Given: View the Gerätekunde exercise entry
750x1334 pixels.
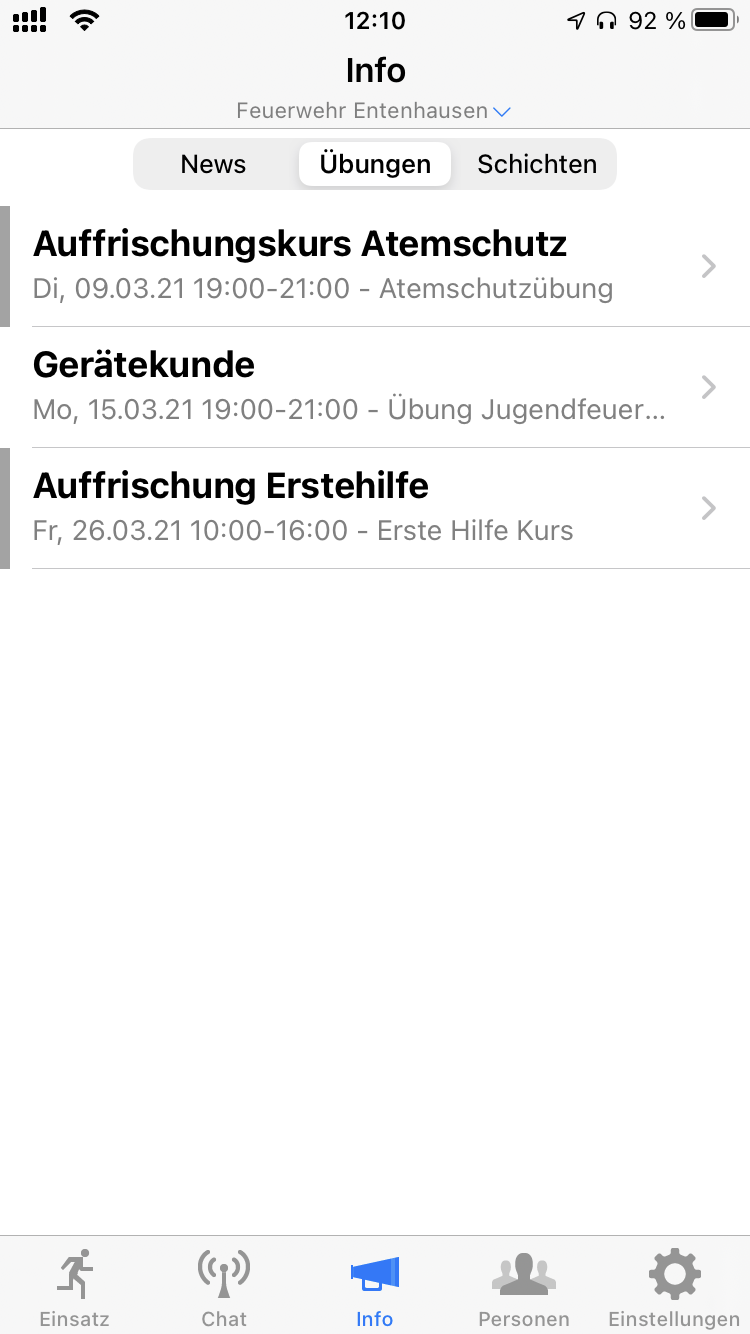Looking at the screenshot, I should 375,387.
